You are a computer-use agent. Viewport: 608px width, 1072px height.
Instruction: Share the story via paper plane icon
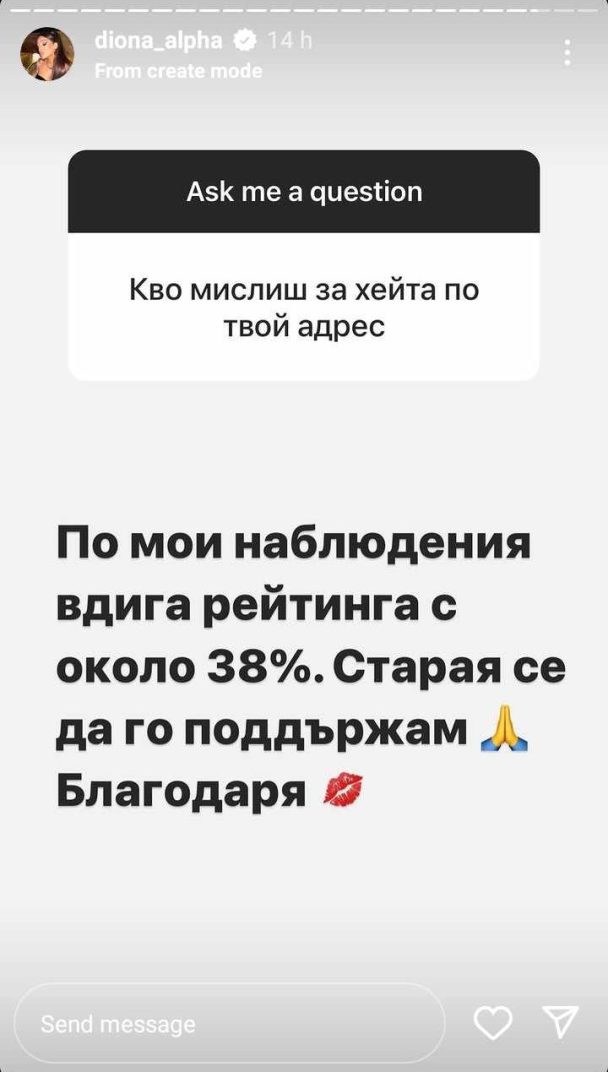pos(561,1022)
